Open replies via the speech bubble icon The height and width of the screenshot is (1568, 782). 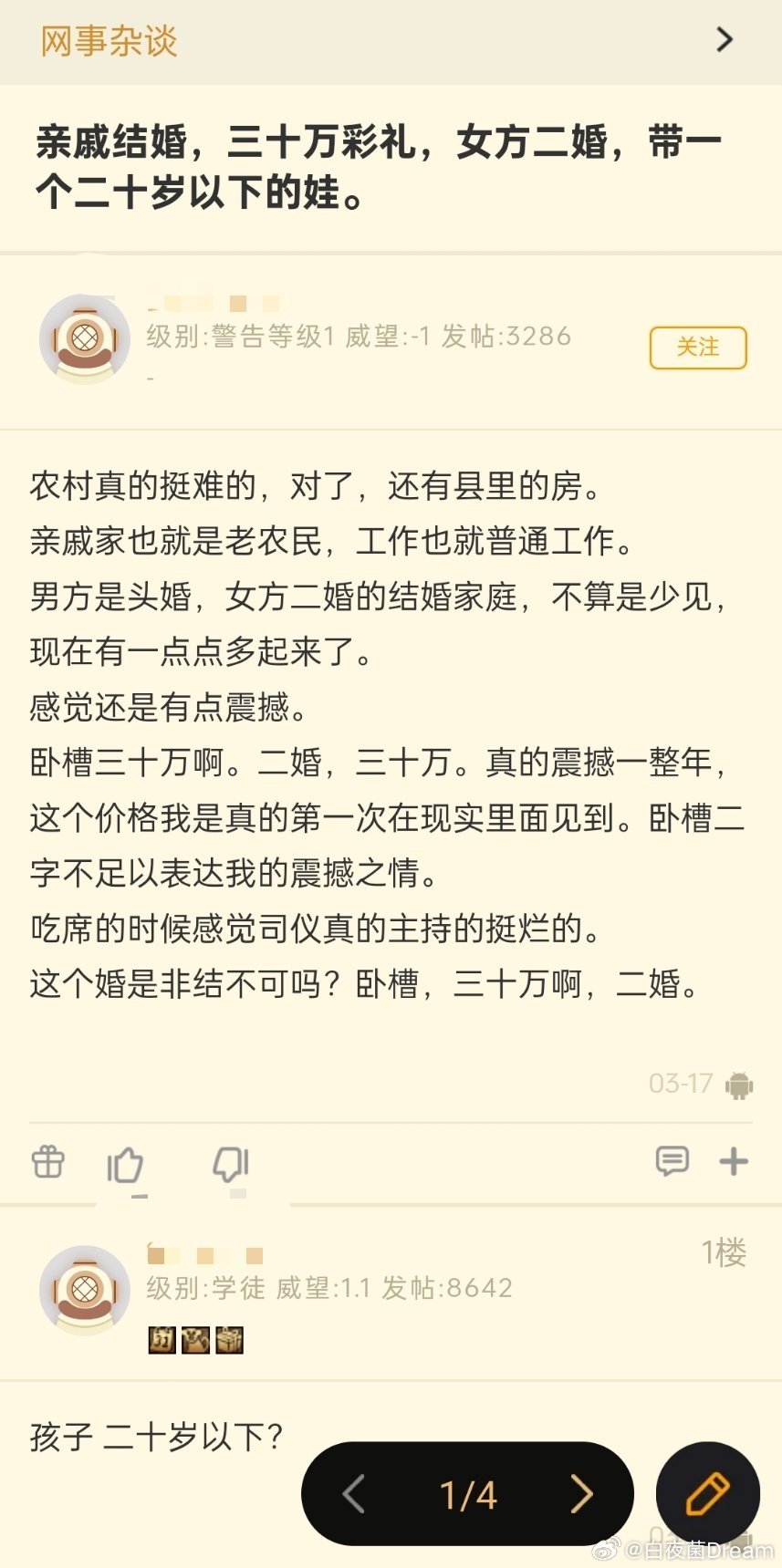tap(673, 1161)
